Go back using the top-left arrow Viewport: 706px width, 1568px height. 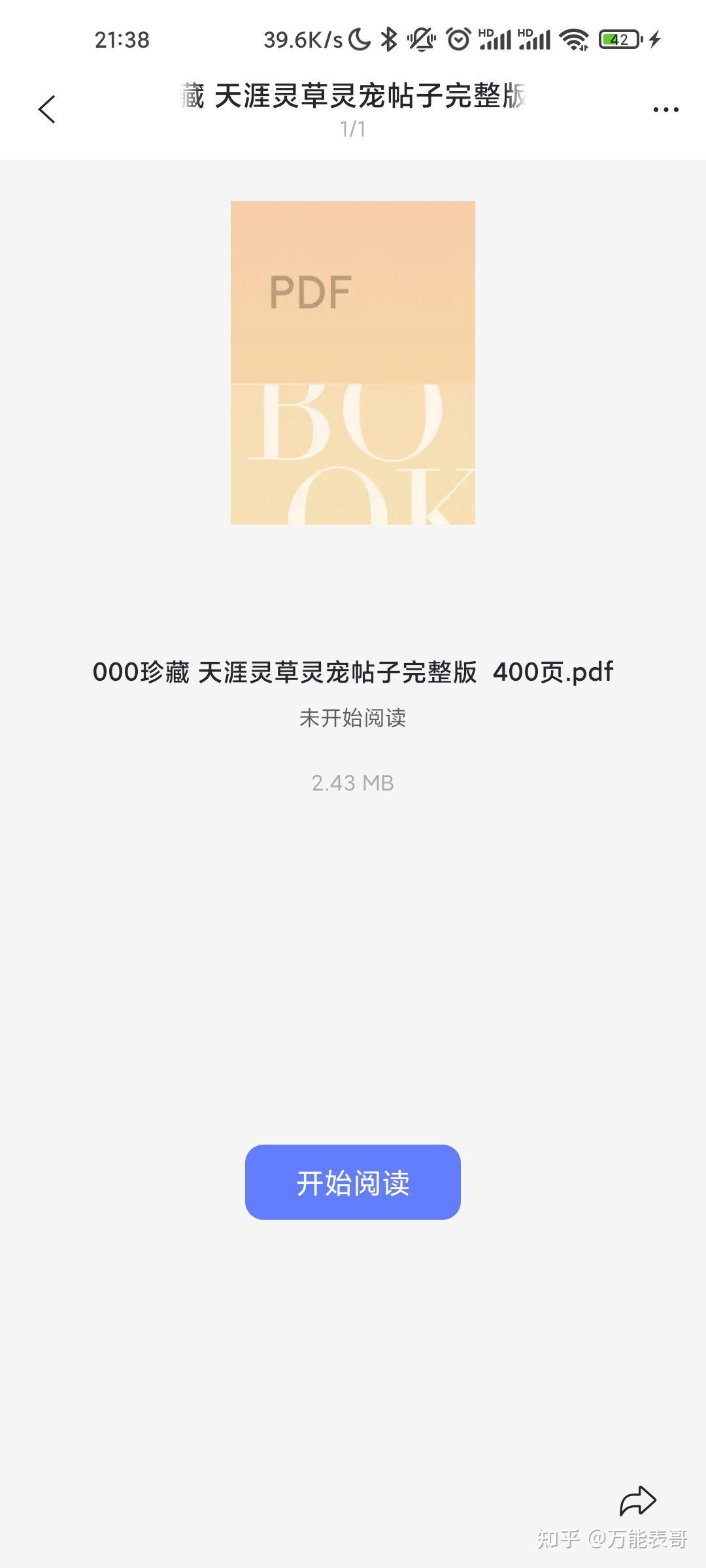tap(47, 109)
